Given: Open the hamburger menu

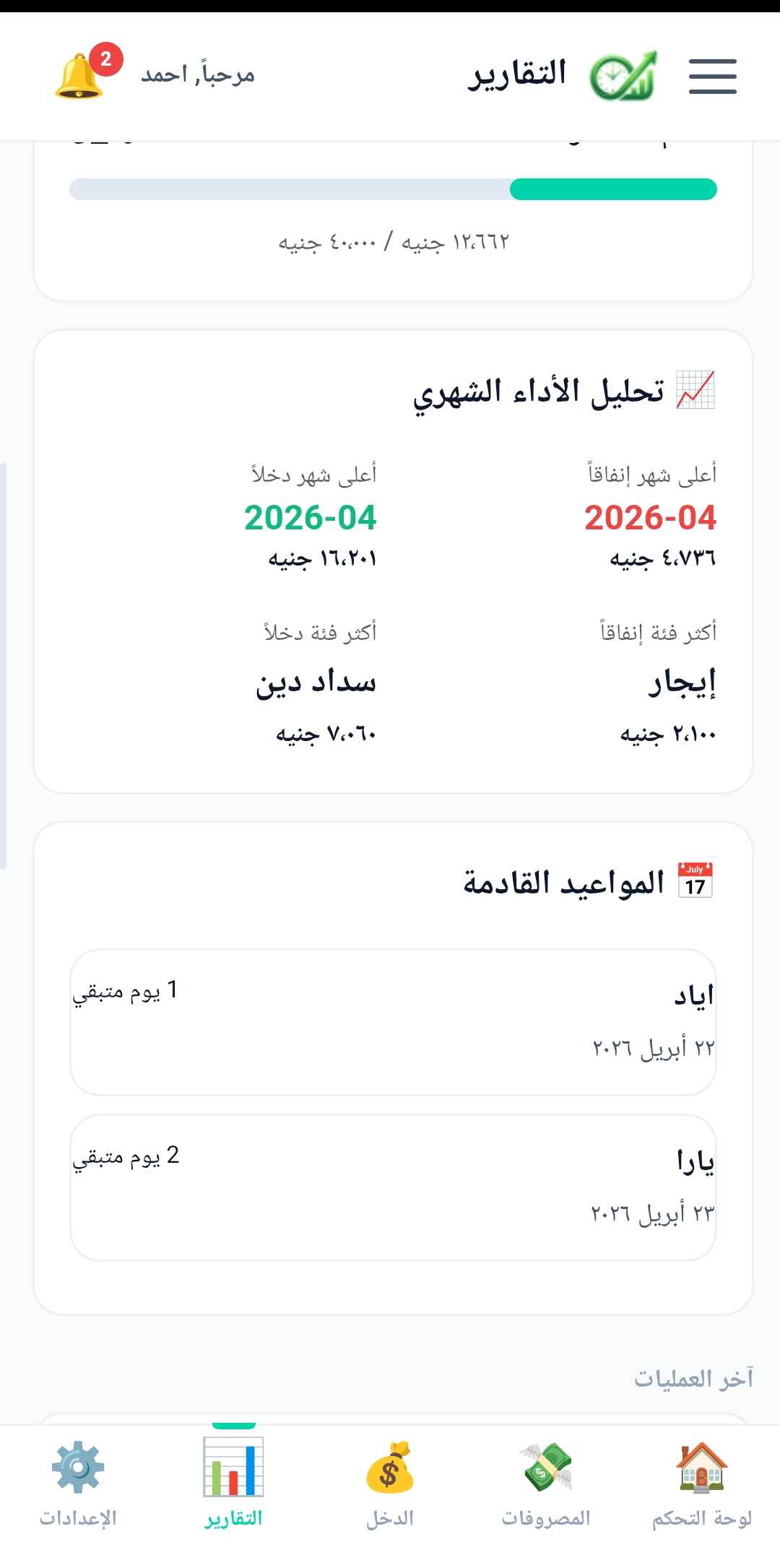Looking at the screenshot, I should coord(712,74).
